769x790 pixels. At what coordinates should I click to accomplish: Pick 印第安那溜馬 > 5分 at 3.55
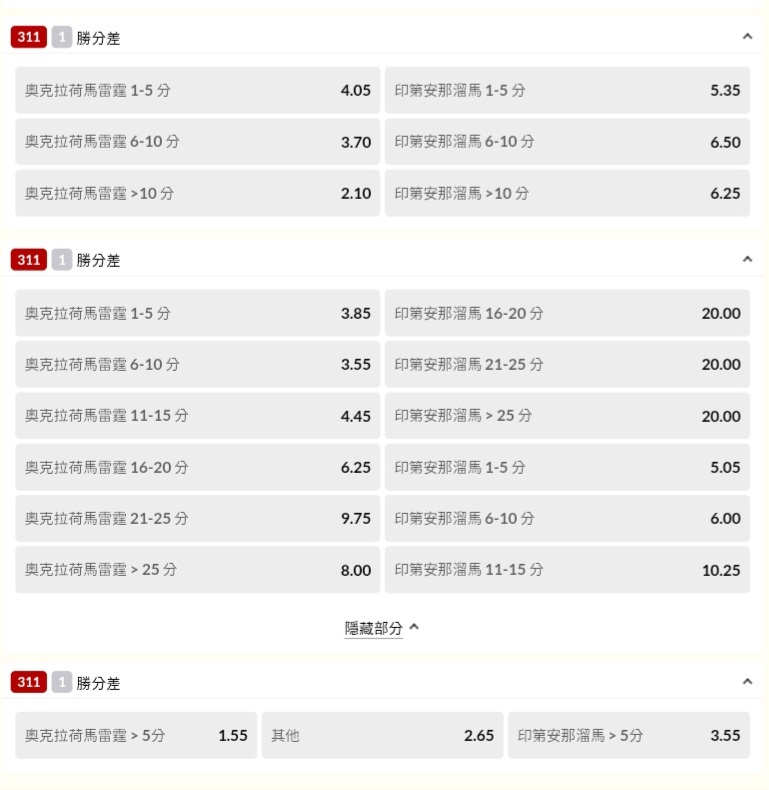(x=628, y=735)
